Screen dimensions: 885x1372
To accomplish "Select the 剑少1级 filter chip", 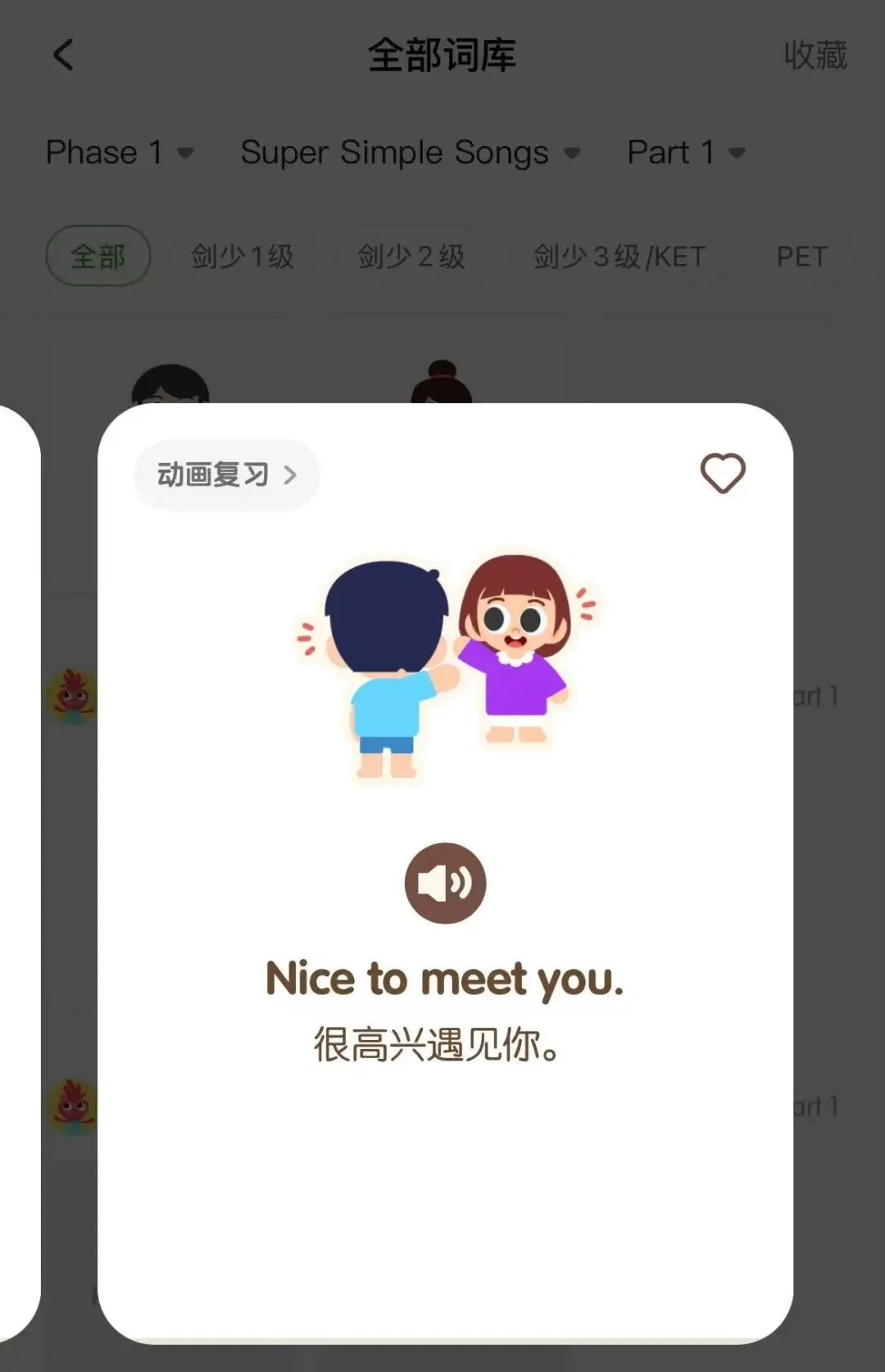I will point(243,257).
